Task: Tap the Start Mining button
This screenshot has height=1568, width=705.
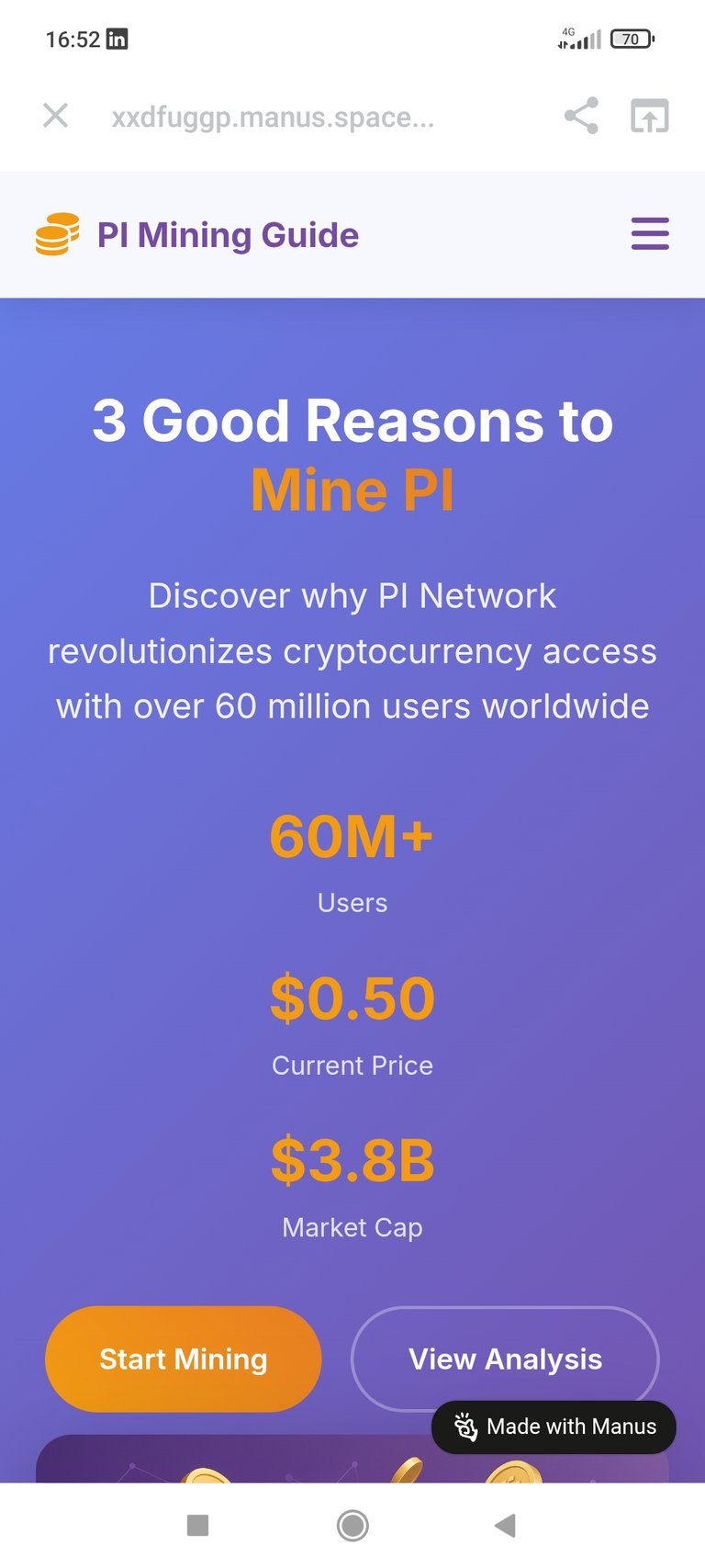Action: 184,1359
